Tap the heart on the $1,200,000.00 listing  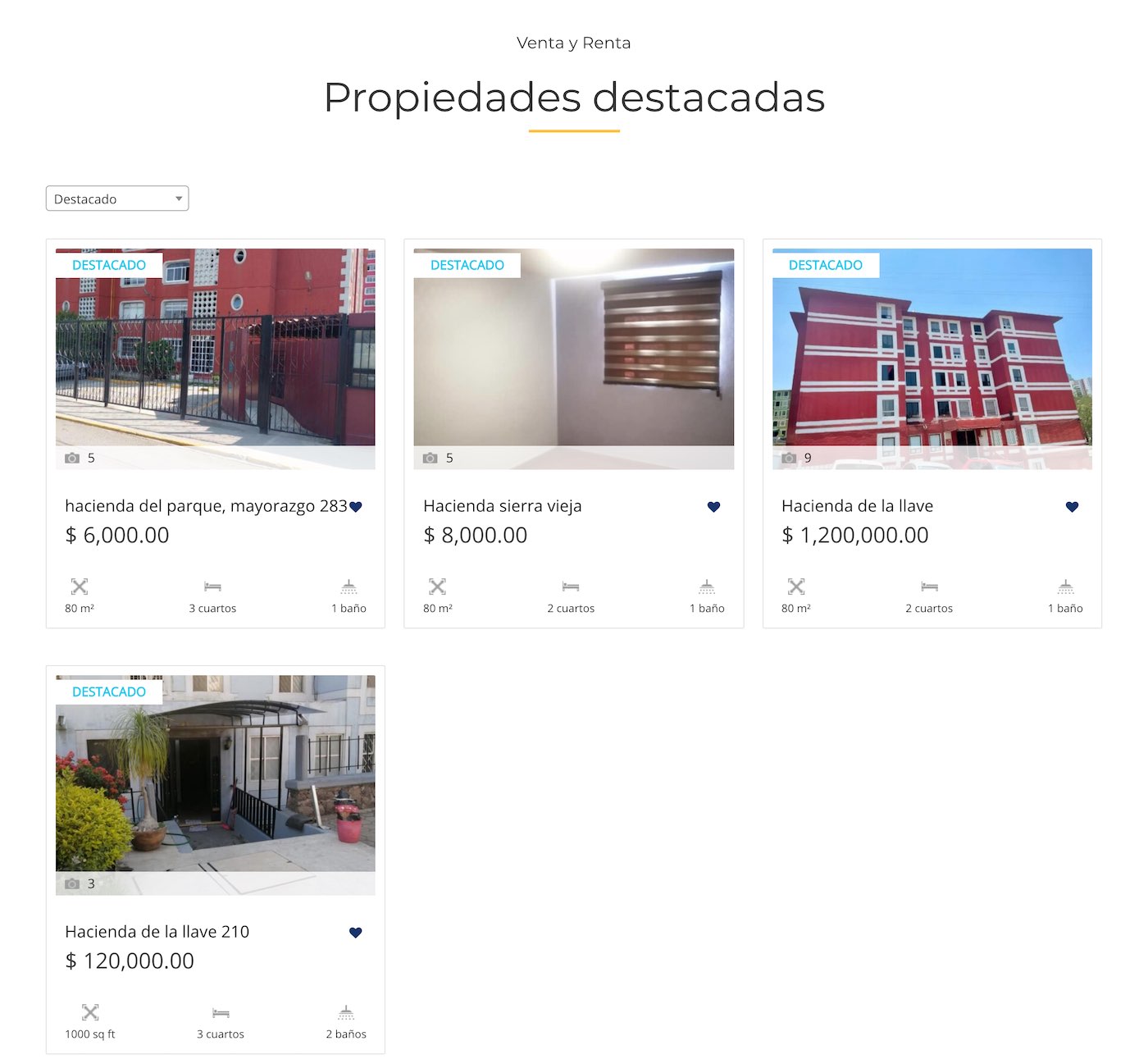pos(1072,507)
